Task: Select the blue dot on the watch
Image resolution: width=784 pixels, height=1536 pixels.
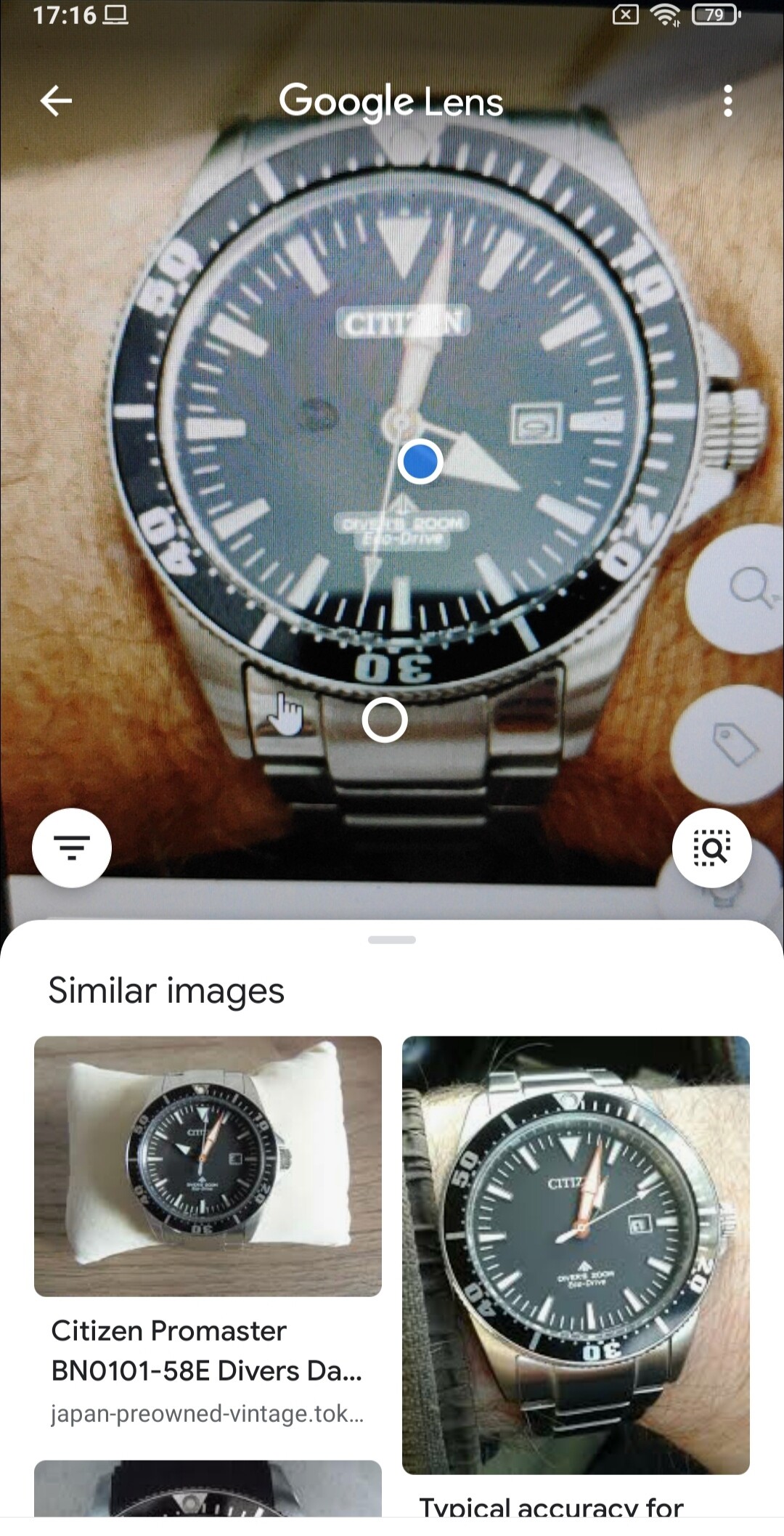Action: (x=420, y=461)
